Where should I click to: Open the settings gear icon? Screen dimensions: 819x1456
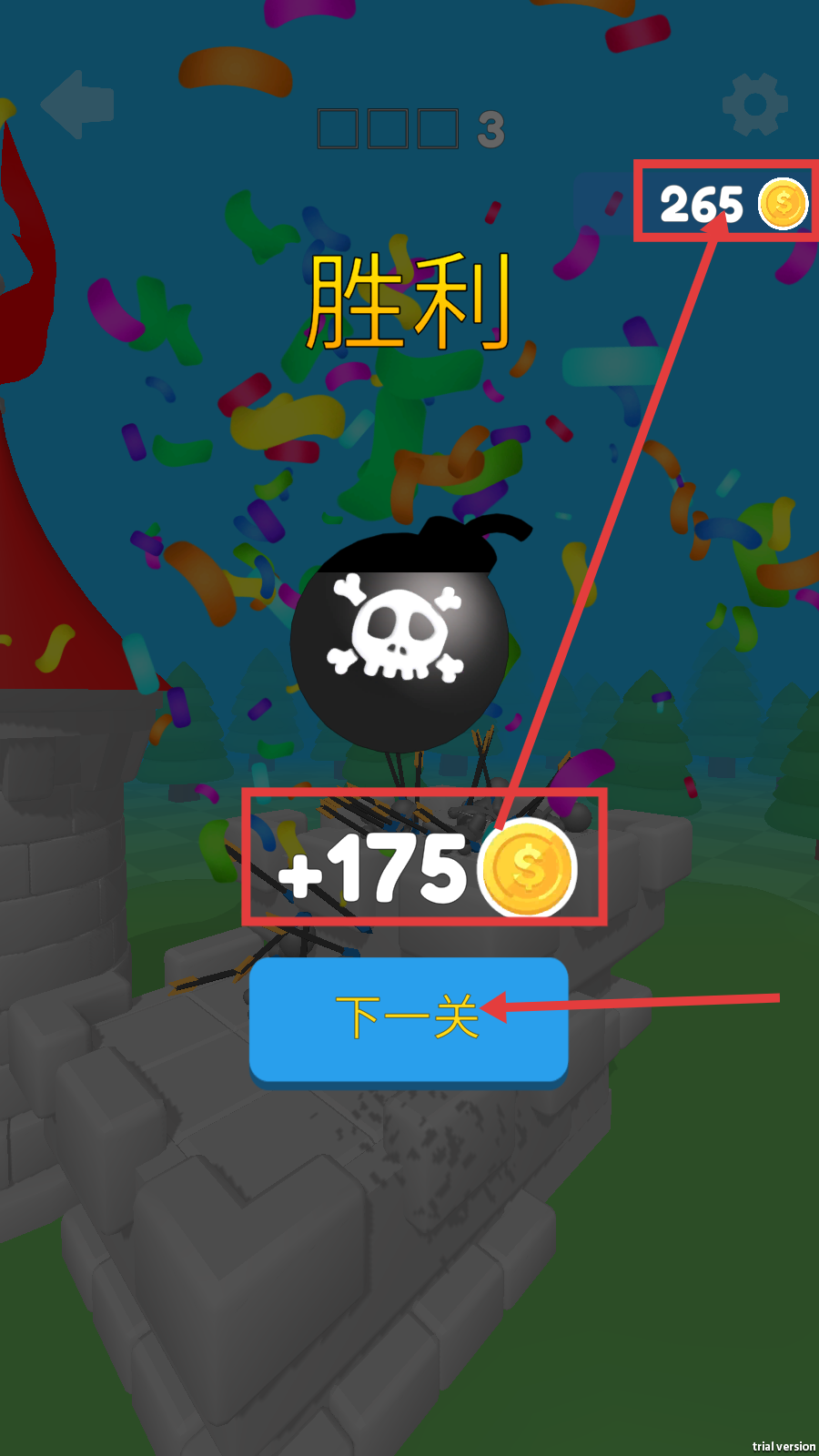pos(754,104)
